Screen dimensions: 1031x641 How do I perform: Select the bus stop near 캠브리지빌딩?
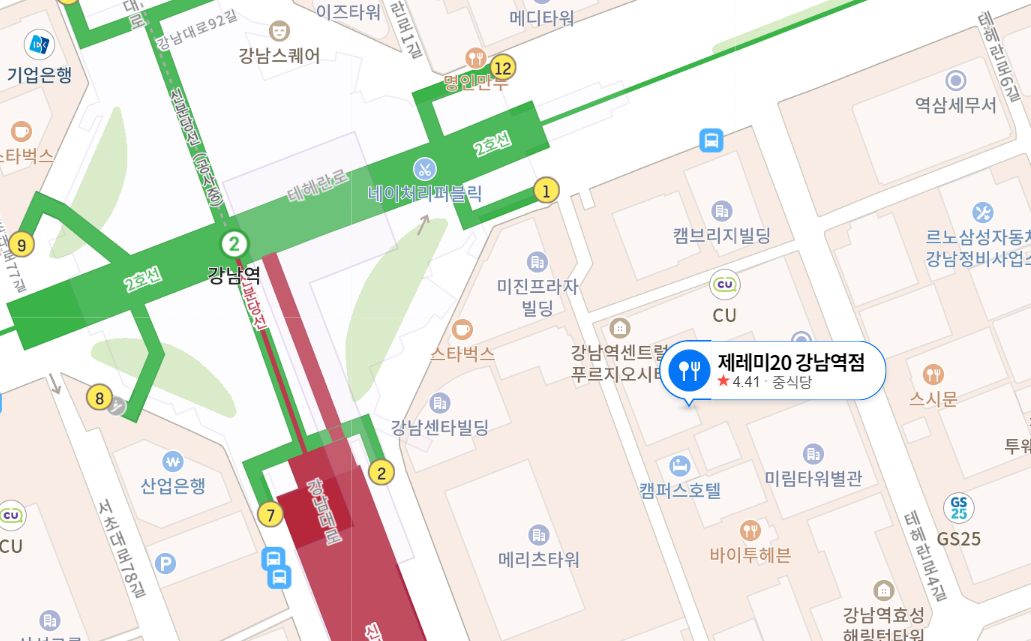tap(711, 140)
